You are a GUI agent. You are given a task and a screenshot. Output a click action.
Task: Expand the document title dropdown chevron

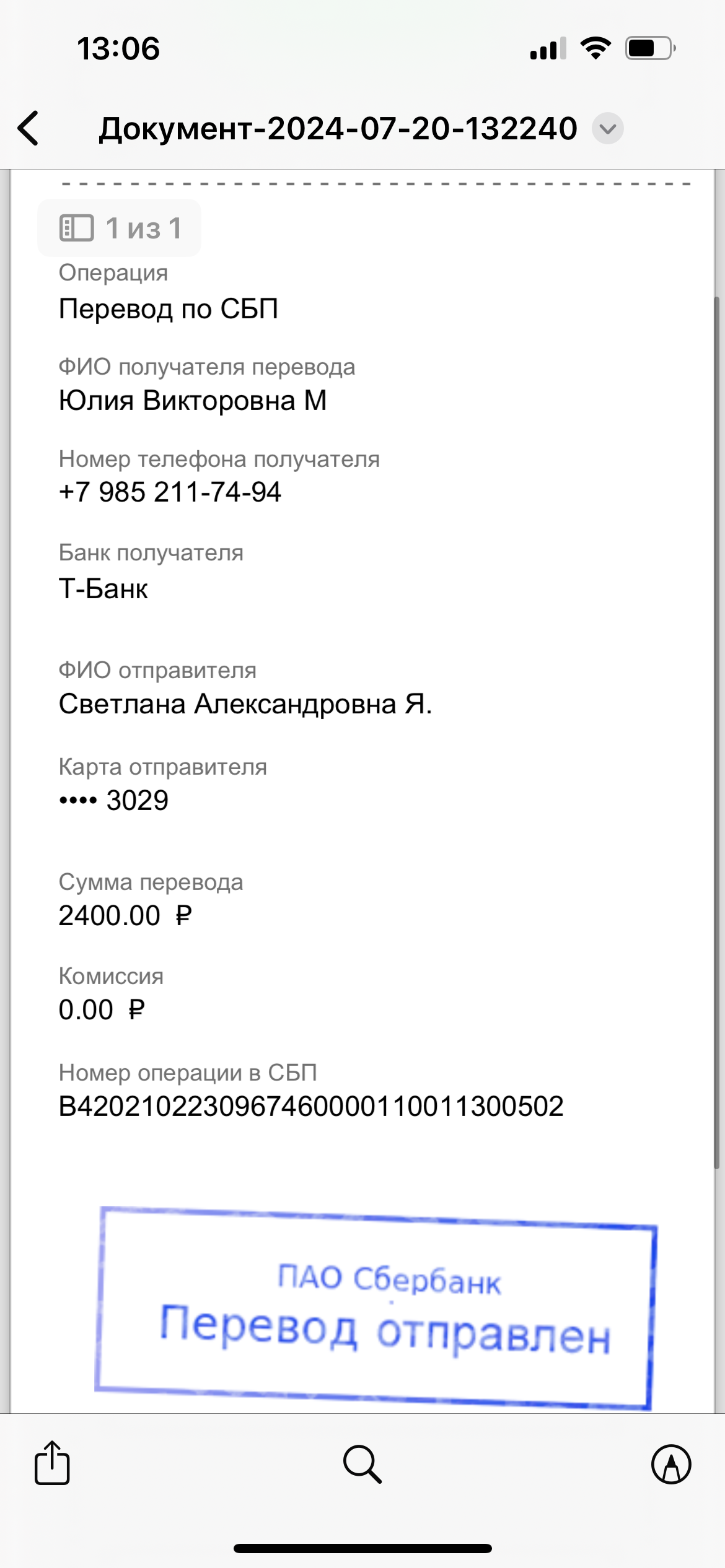[607, 129]
